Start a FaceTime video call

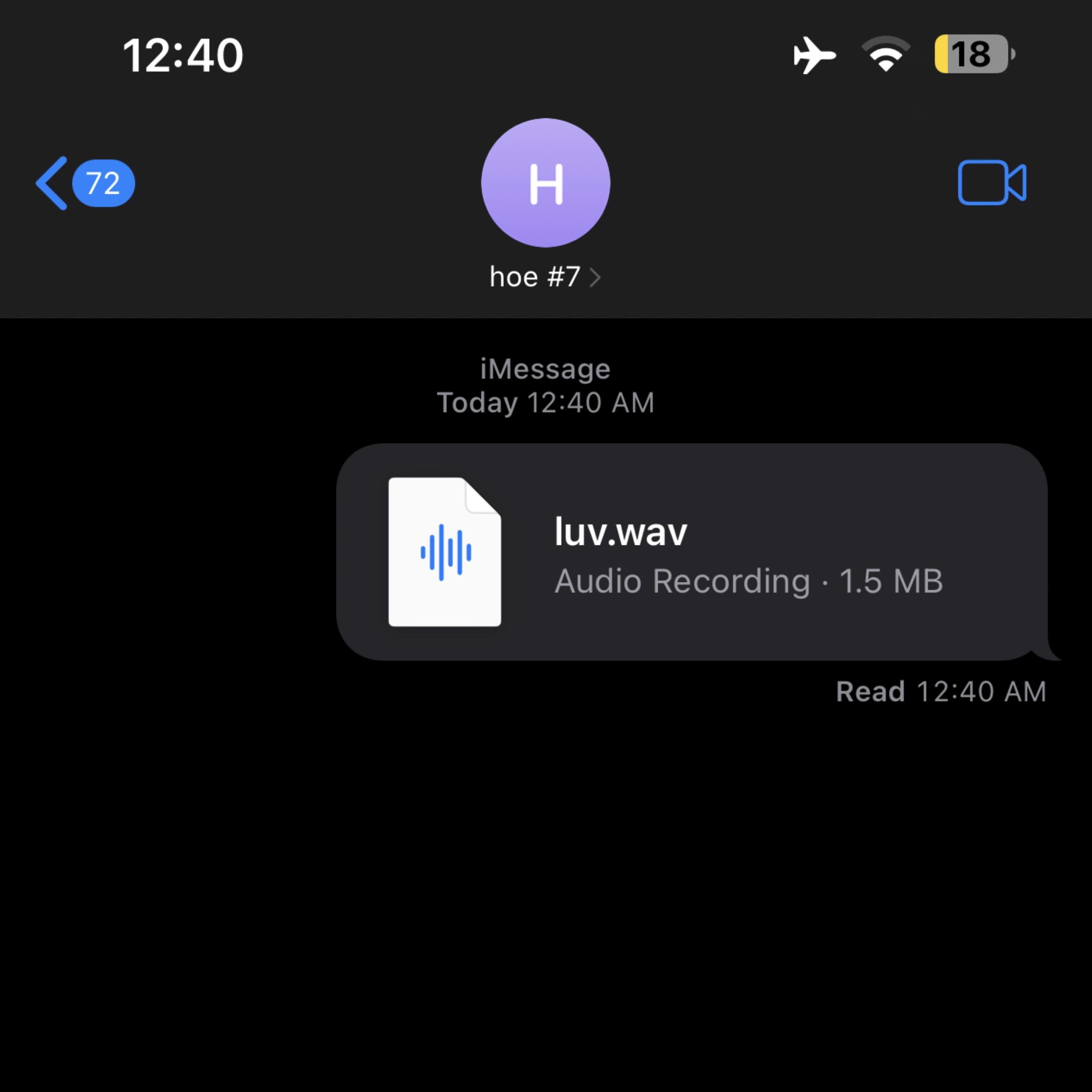992,183
